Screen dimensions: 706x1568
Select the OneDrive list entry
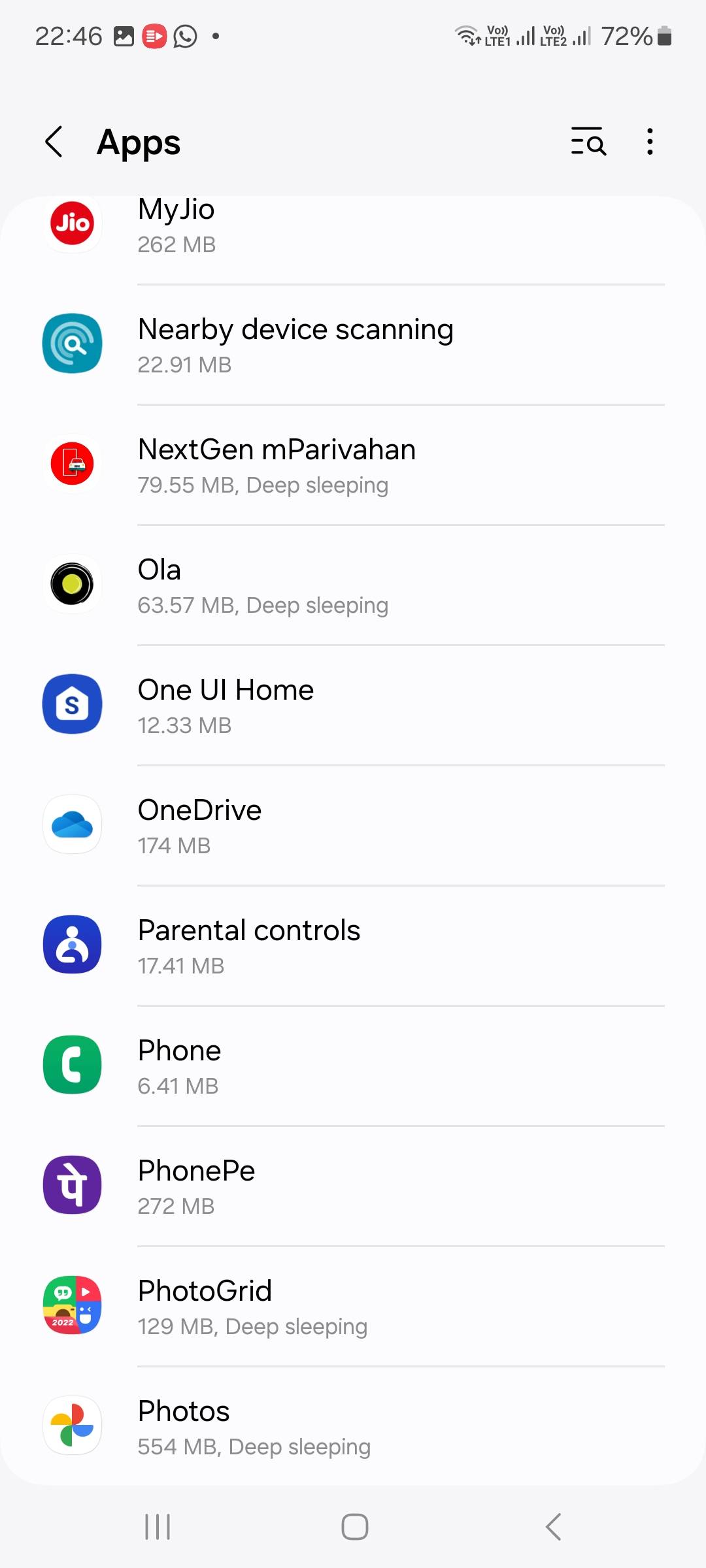click(x=353, y=825)
